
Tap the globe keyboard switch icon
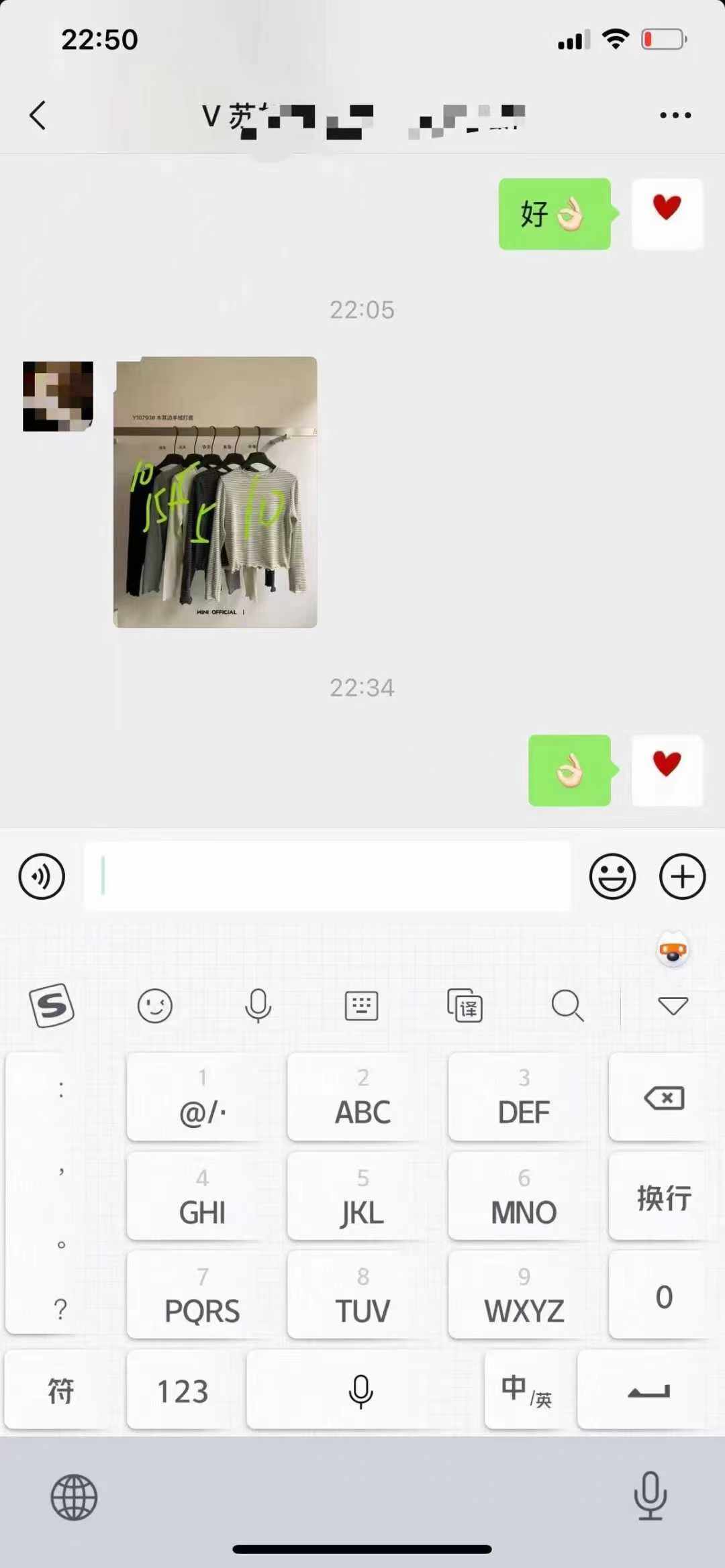74,1497
